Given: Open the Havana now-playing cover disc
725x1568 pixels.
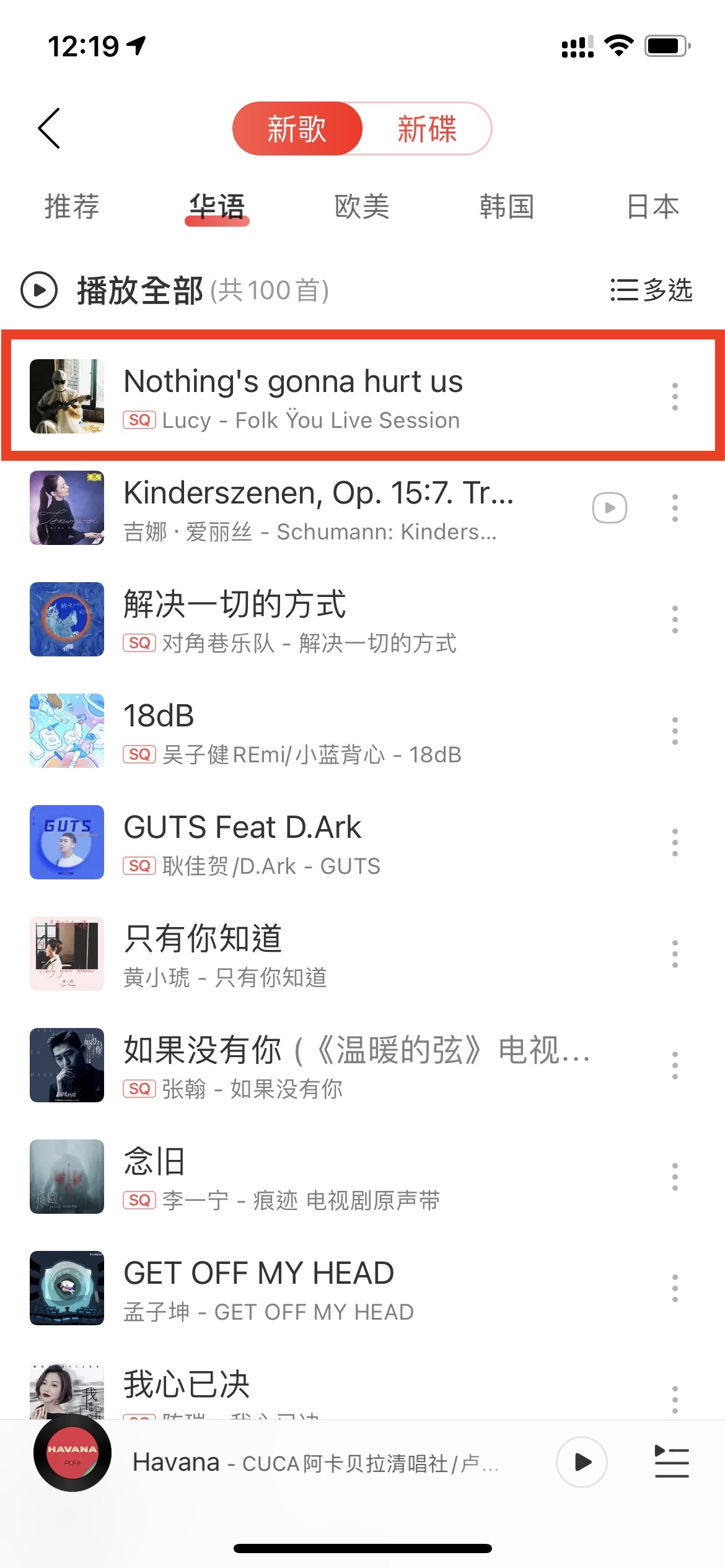Looking at the screenshot, I should point(72,1453).
